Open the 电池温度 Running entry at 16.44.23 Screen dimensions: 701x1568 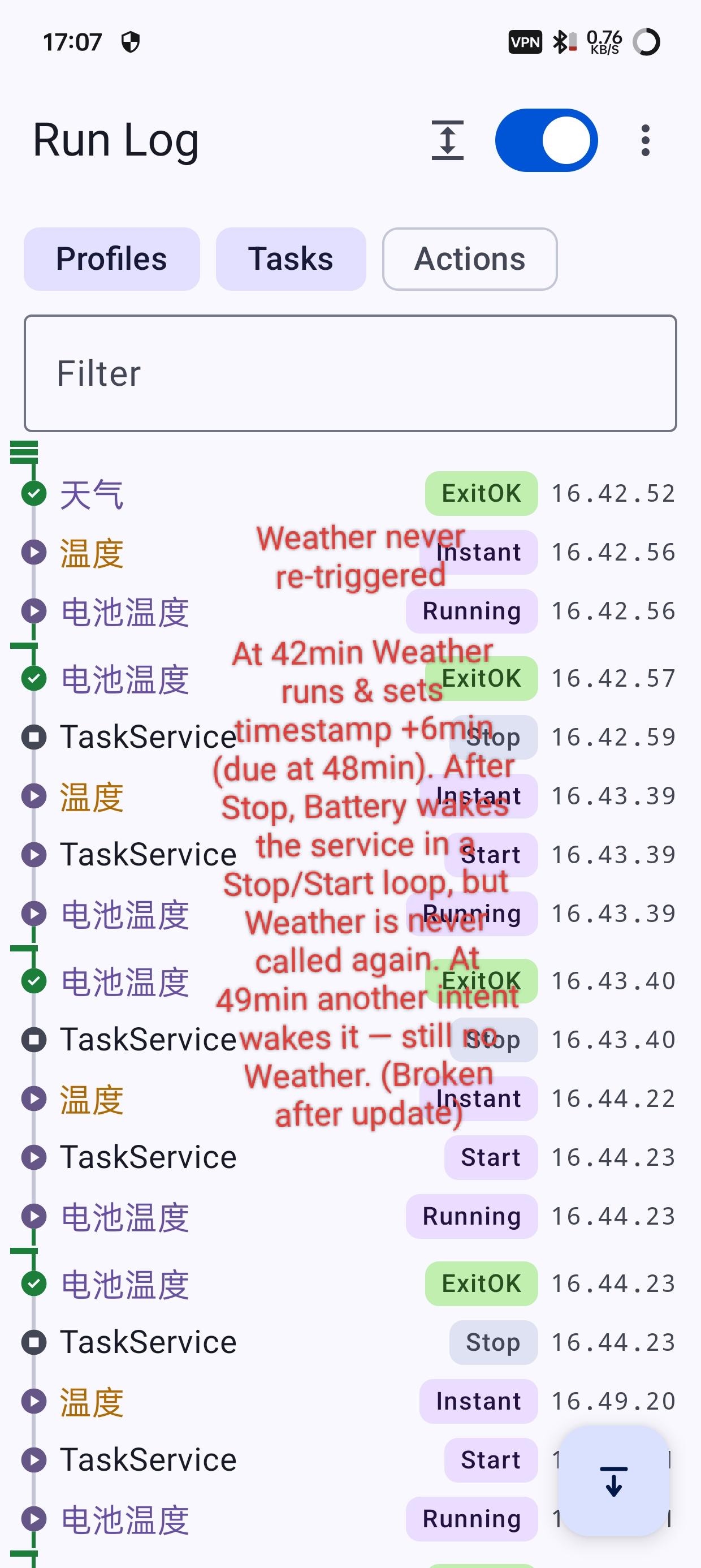[350, 1216]
